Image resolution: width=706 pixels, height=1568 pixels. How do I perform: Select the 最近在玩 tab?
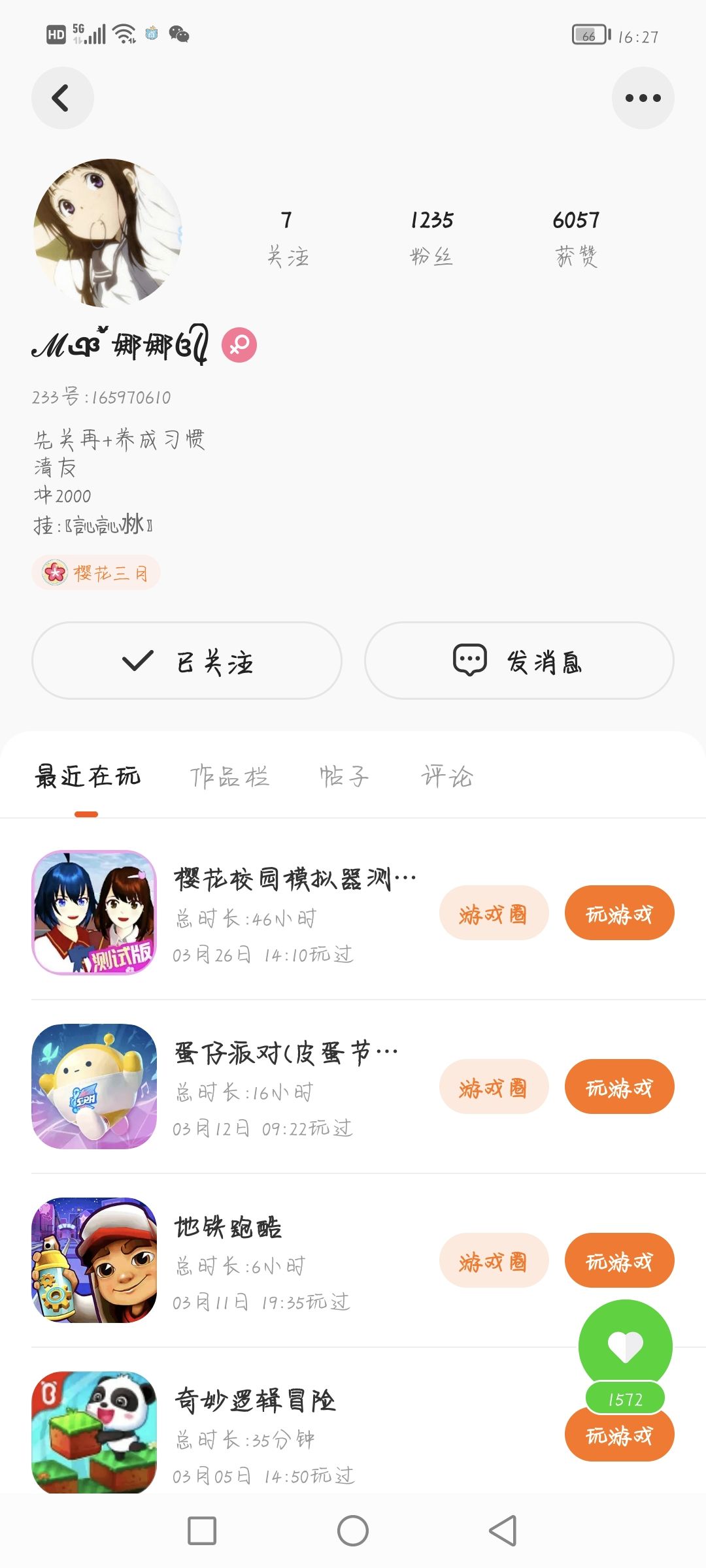click(87, 777)
